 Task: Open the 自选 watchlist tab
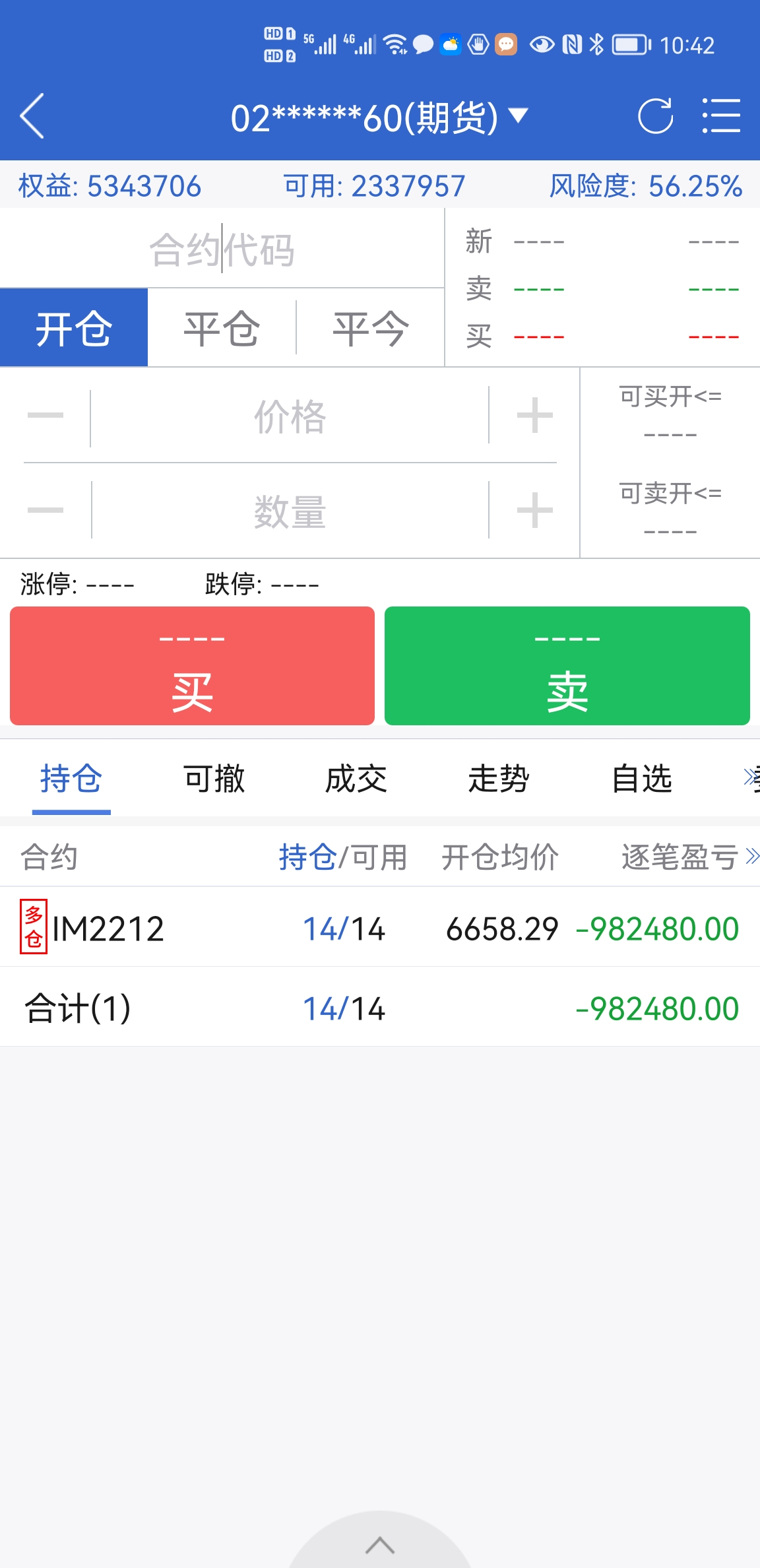coord(641,779)
